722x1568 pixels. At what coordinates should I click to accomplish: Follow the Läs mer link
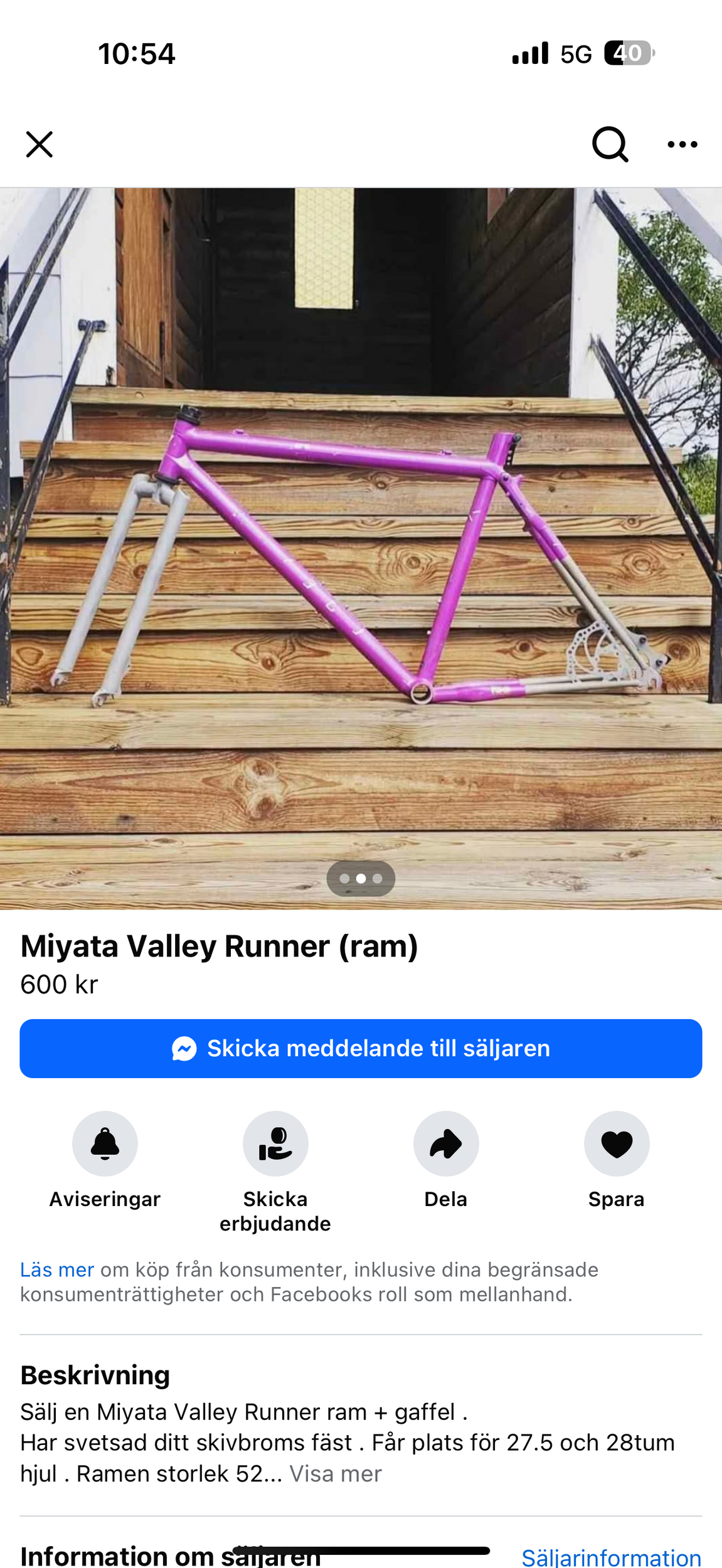tap(57, 1269)
